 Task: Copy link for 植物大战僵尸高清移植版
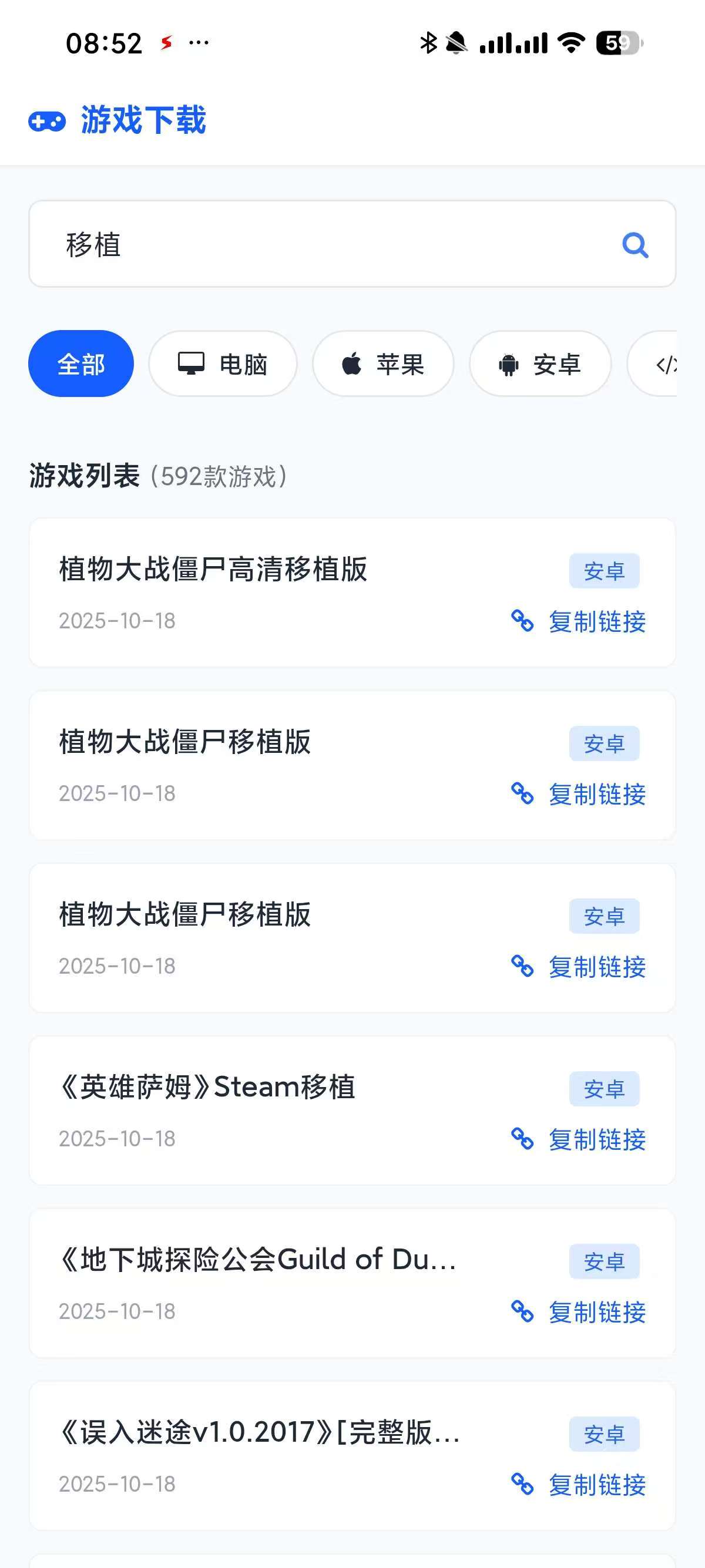(579, 621)
